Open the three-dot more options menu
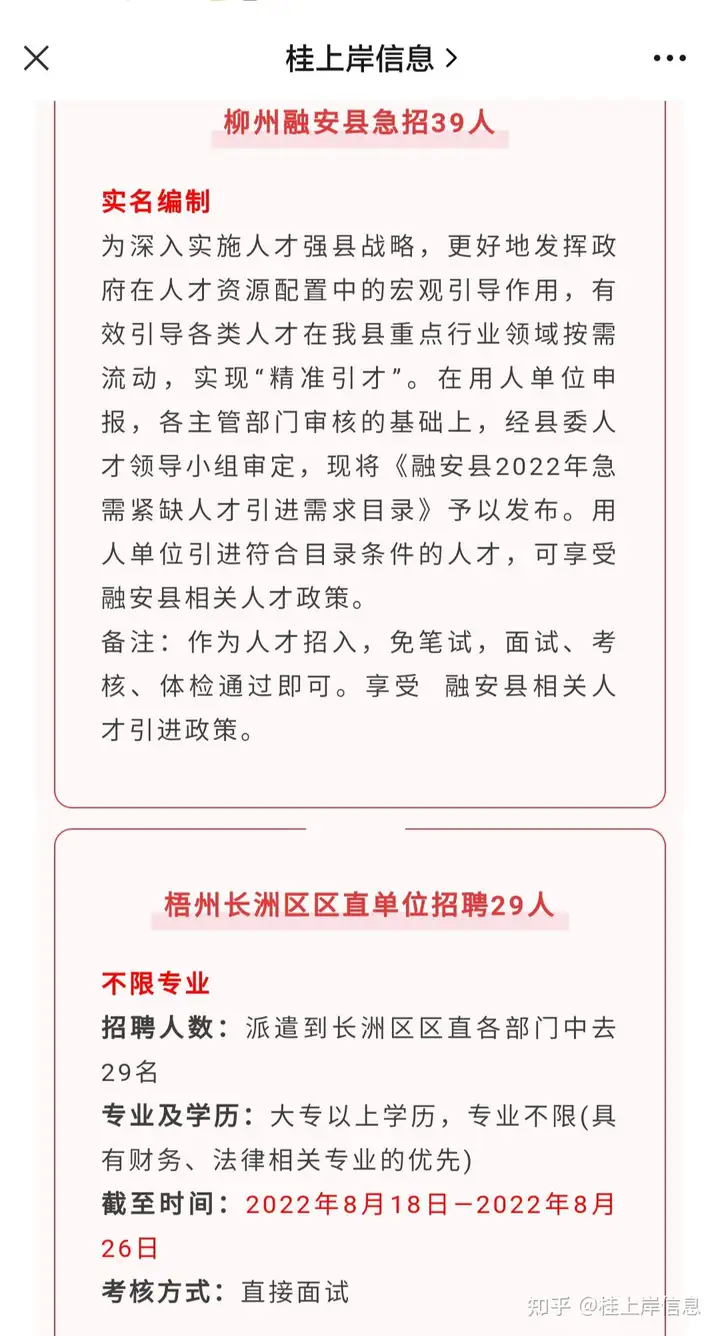 (669, 58)
